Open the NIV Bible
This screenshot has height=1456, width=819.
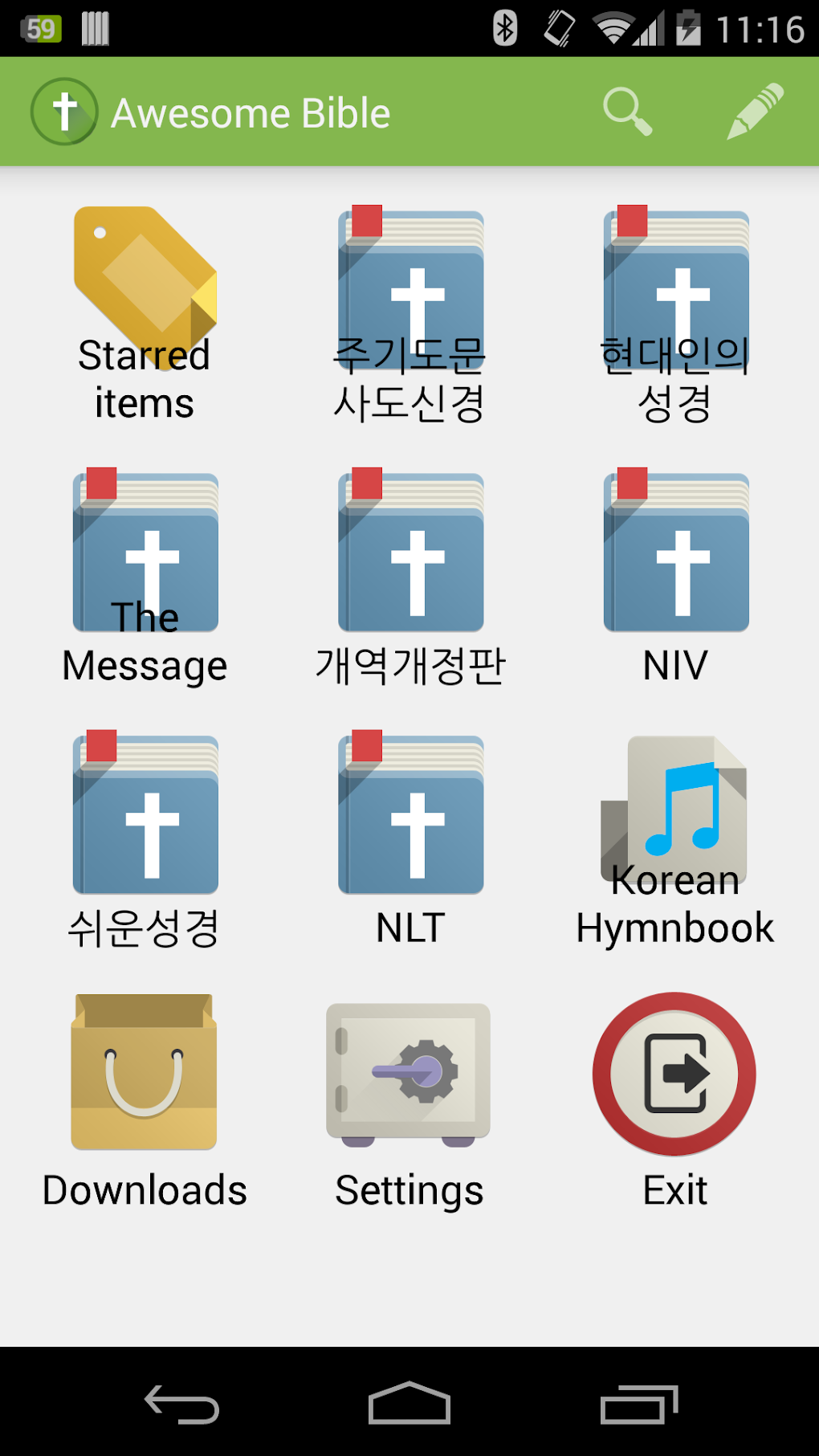pos(675,554)
